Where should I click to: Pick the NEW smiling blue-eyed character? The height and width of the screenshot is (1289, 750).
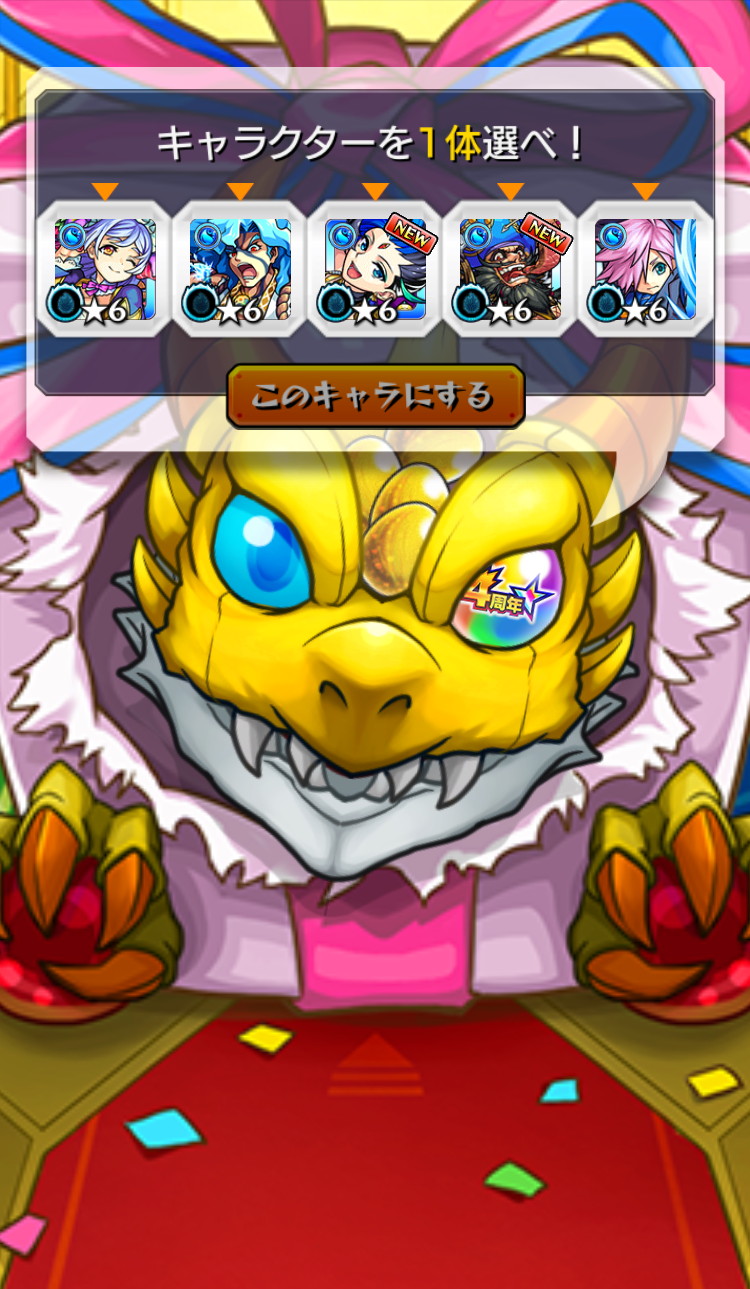pos(375,268)
